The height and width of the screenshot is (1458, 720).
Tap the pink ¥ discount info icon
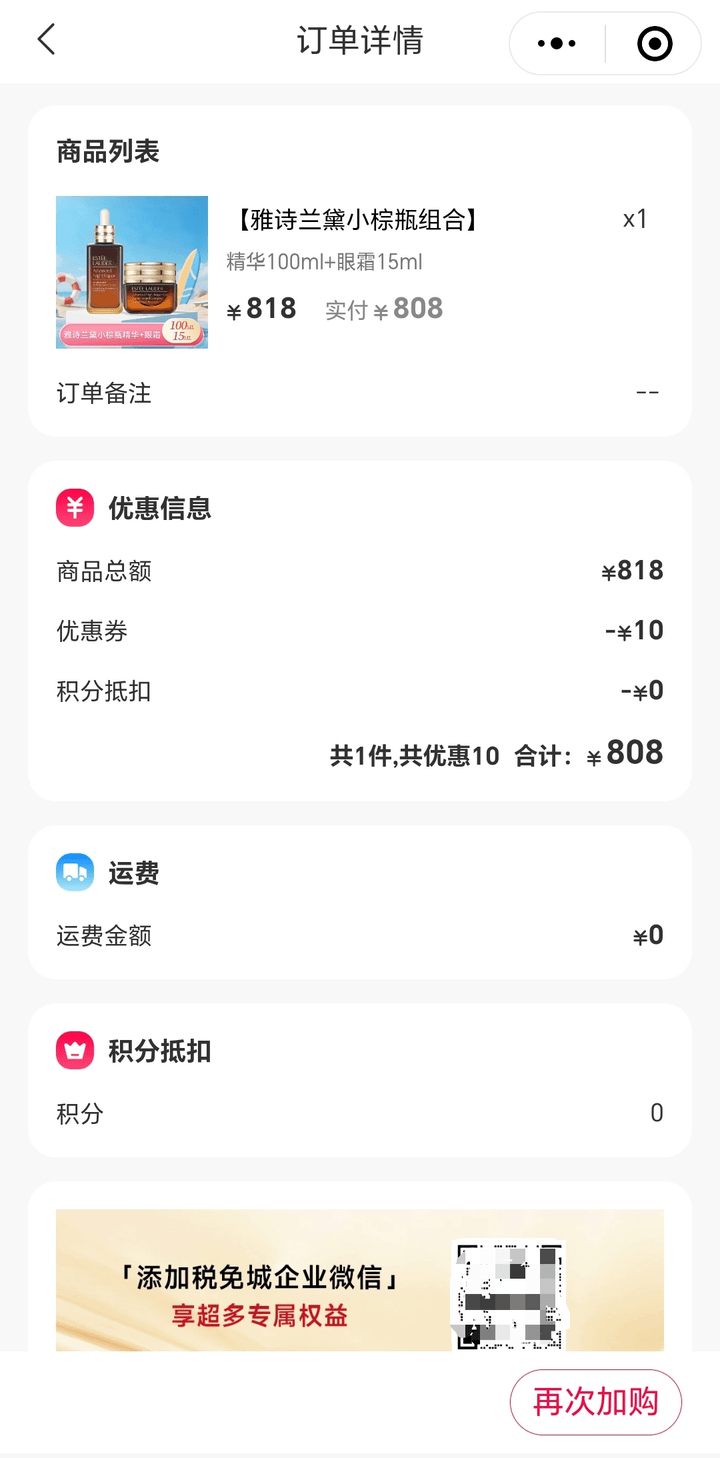[75, 507]
